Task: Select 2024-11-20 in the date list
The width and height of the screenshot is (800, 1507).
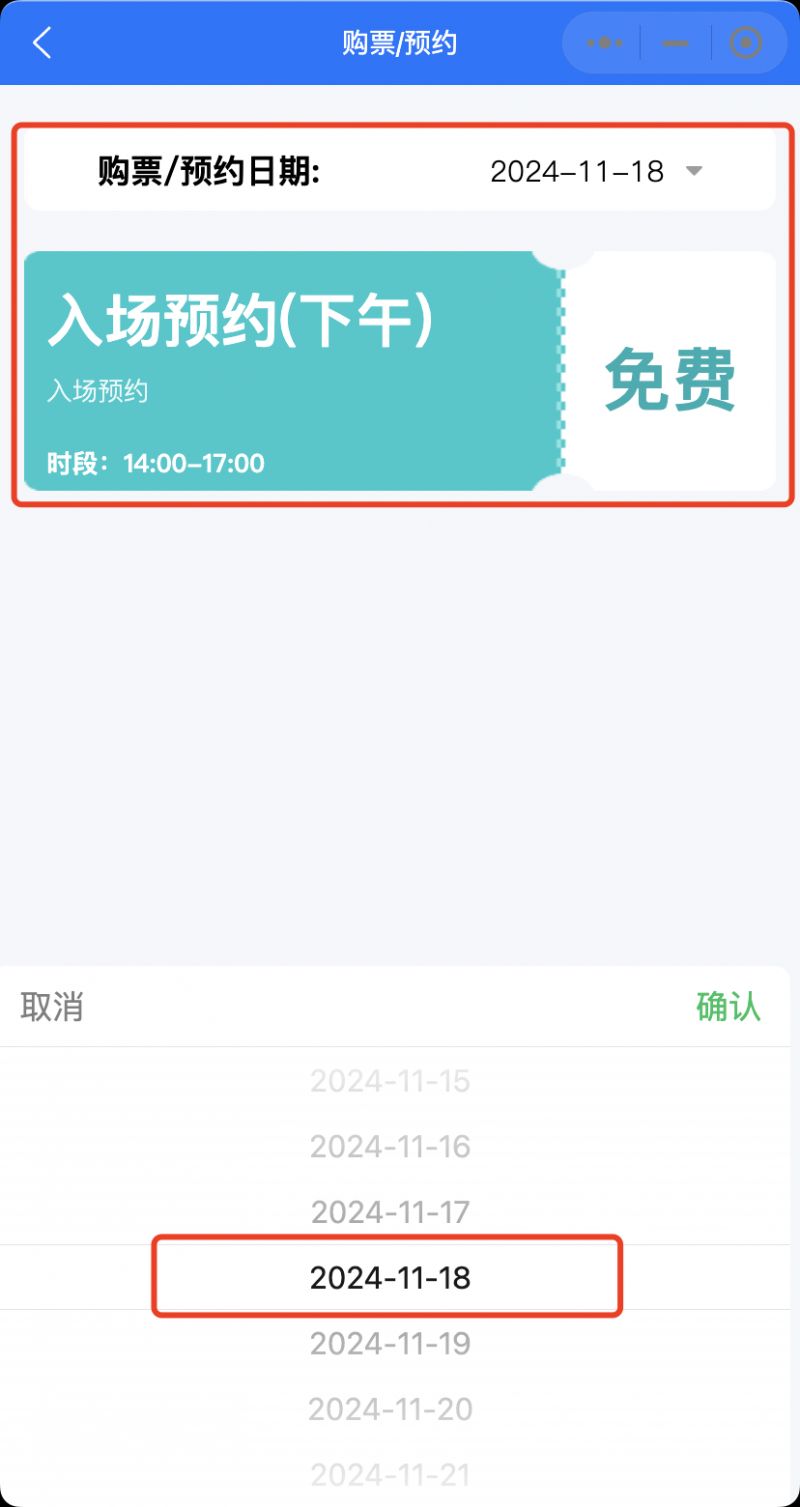Action: point(390,1409)
